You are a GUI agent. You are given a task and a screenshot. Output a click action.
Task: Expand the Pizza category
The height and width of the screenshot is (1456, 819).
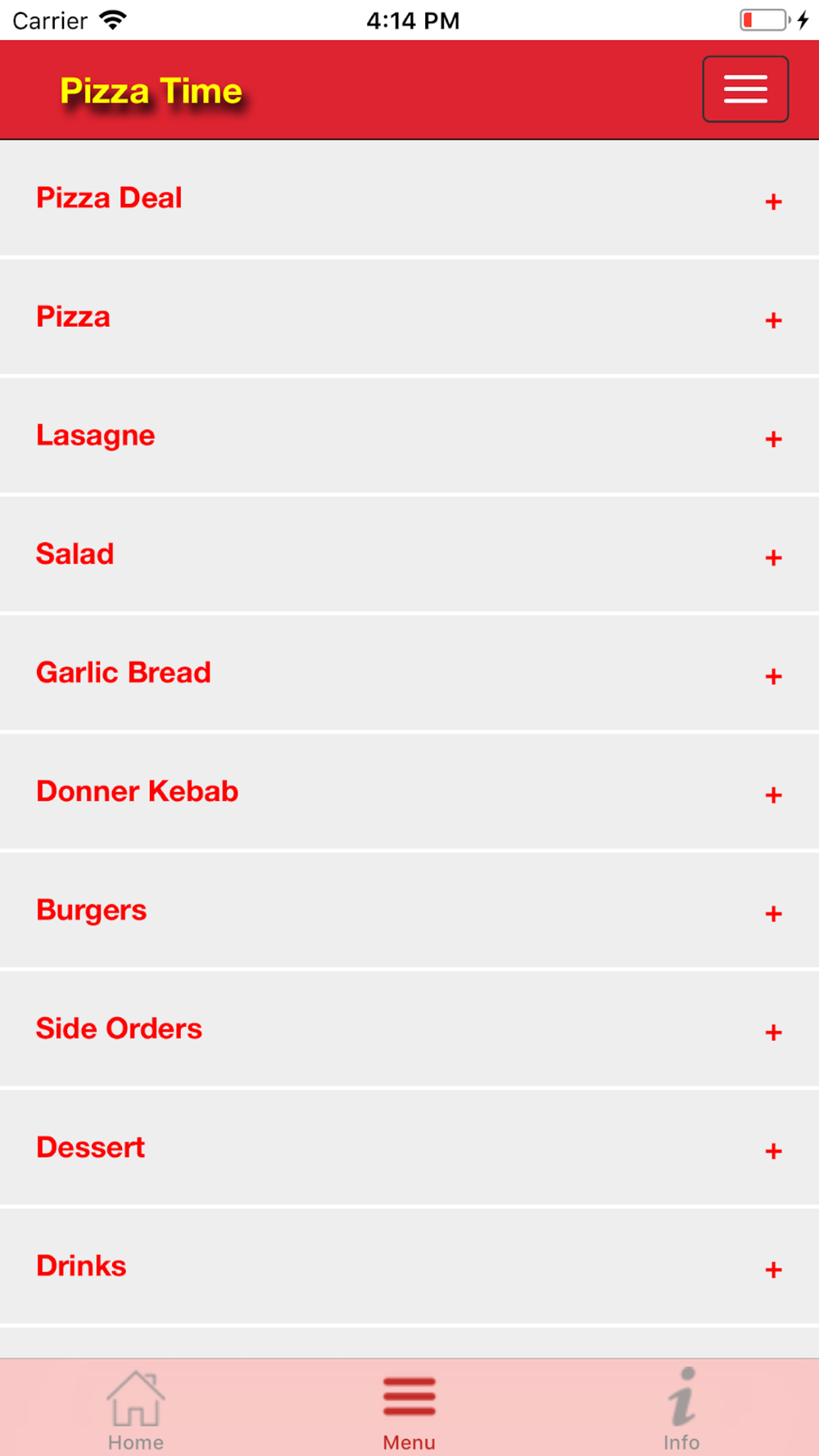click(409, 317)
